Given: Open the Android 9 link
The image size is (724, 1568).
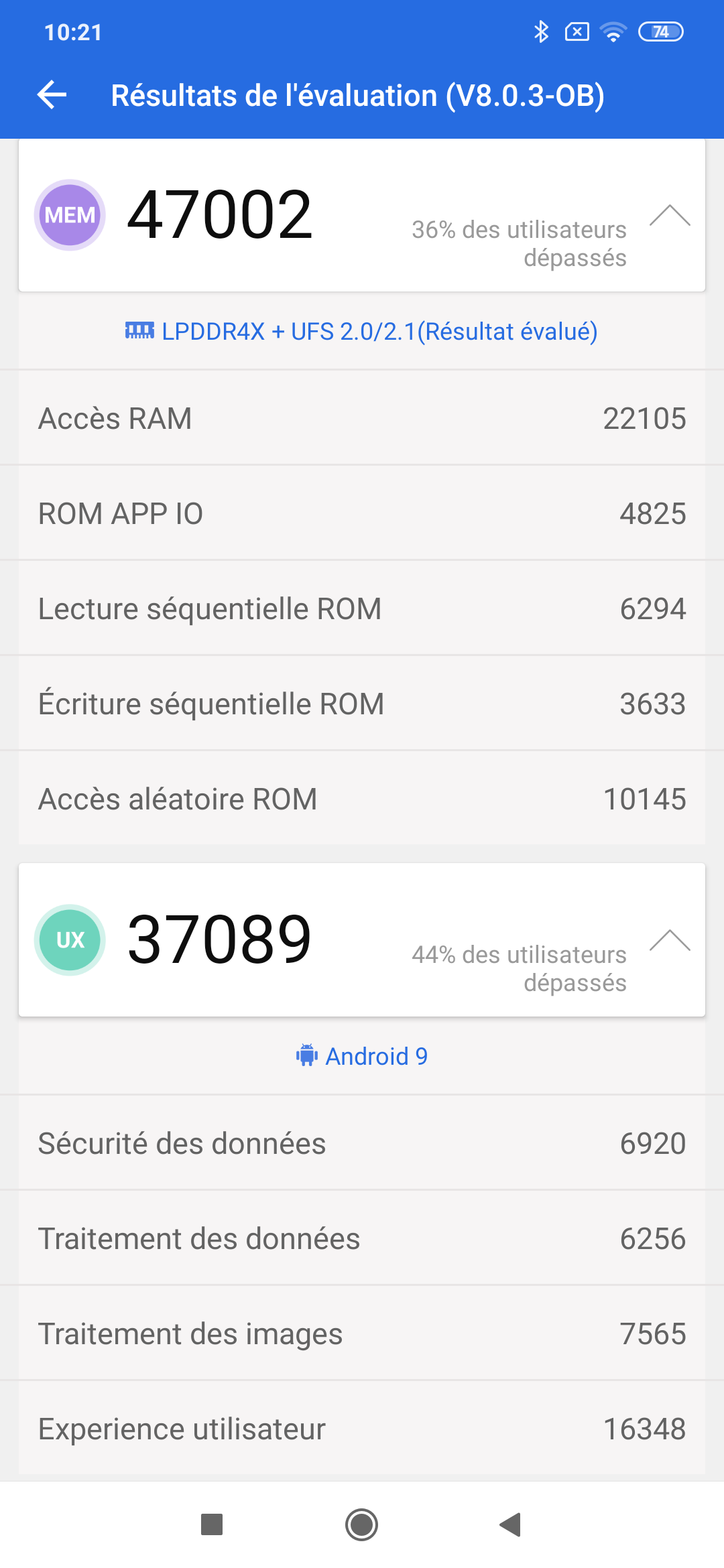Looking at the screenshot, I should (x=362, y=1057).
